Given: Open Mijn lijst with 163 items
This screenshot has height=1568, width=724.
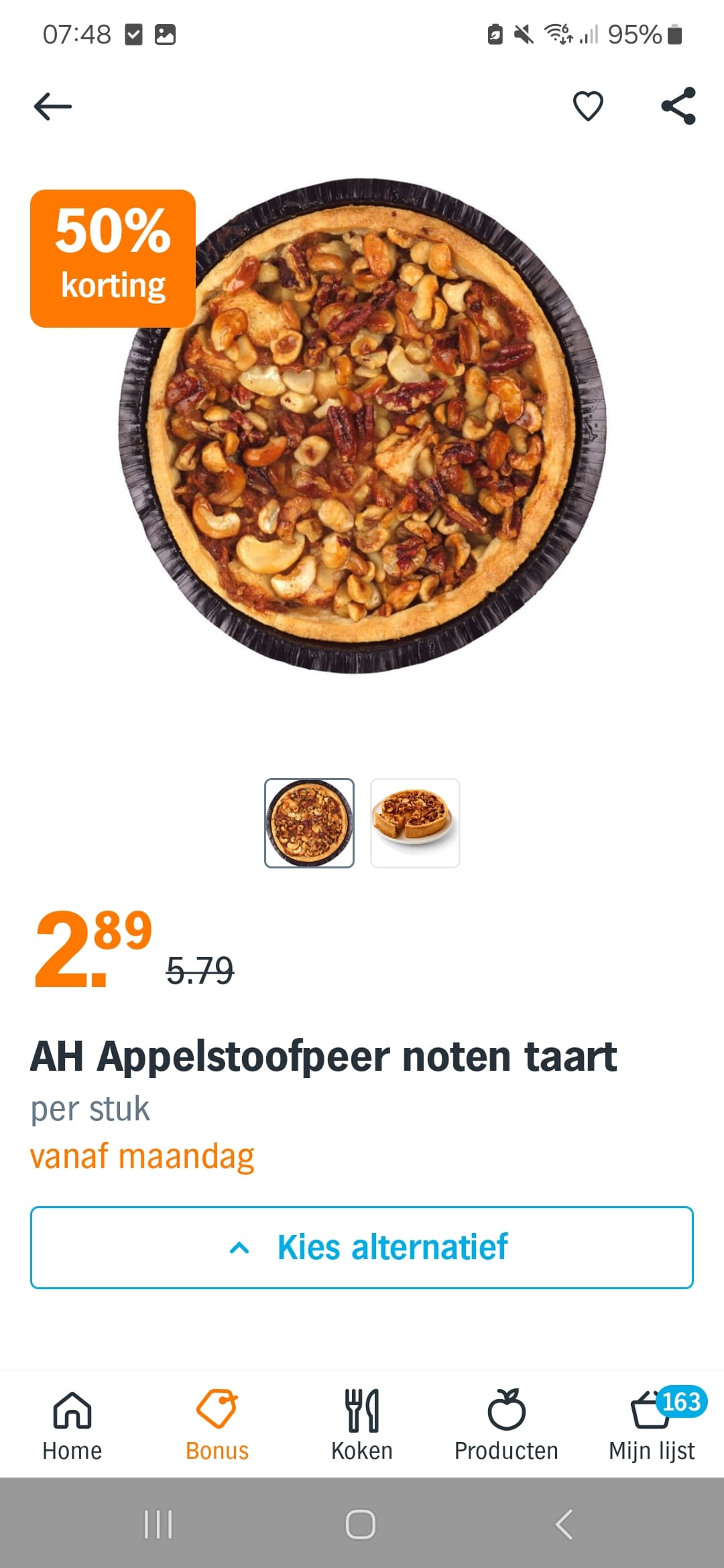Looking at the screenshot, I should click(x=652, y=1425).
